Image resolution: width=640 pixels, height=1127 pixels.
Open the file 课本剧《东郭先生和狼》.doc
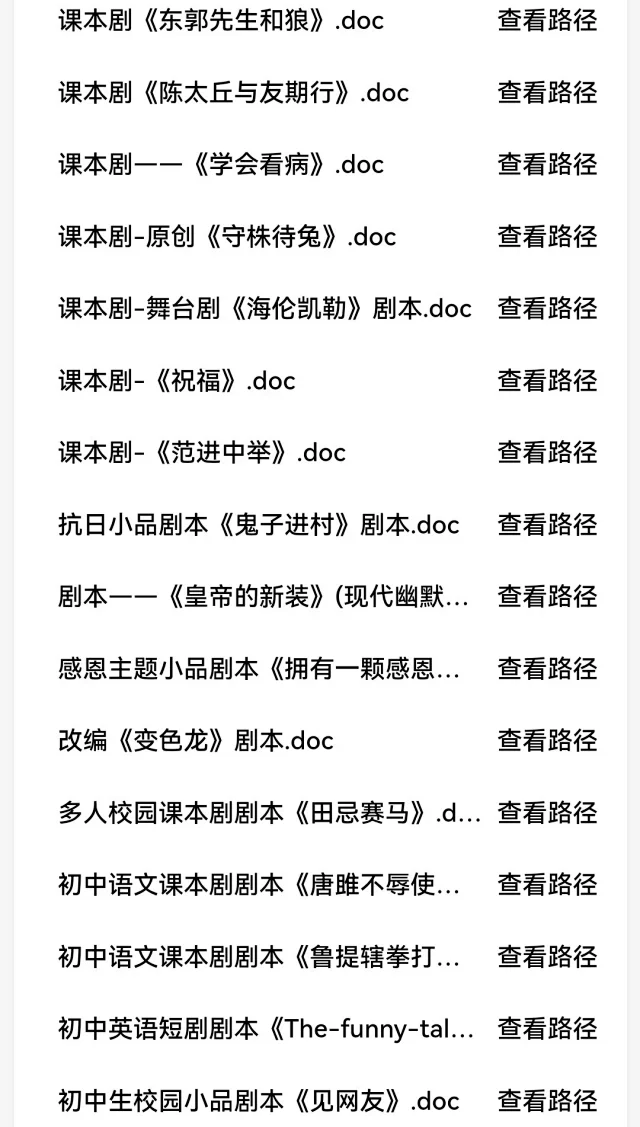tap(221, 20)
